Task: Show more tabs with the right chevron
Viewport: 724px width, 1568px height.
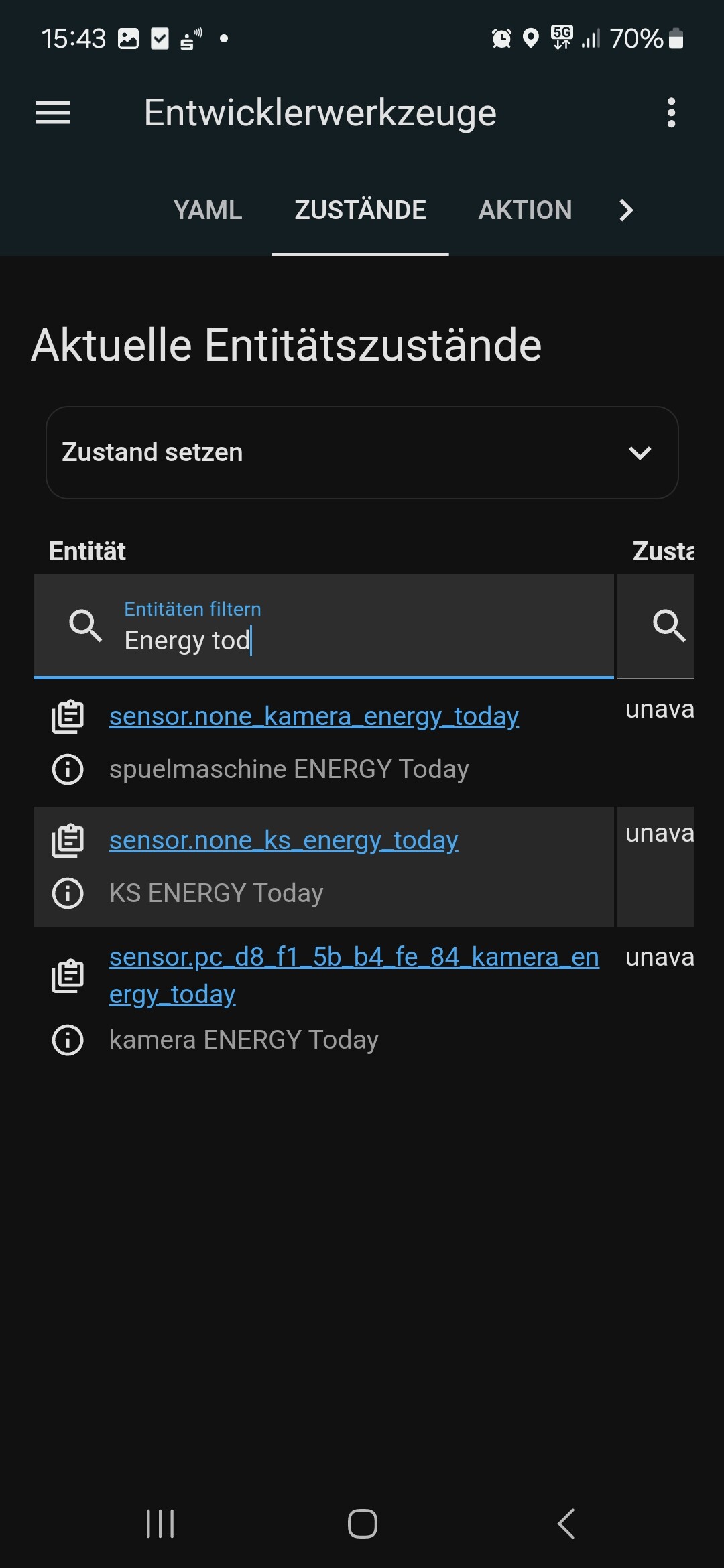Action: [626, 210]
